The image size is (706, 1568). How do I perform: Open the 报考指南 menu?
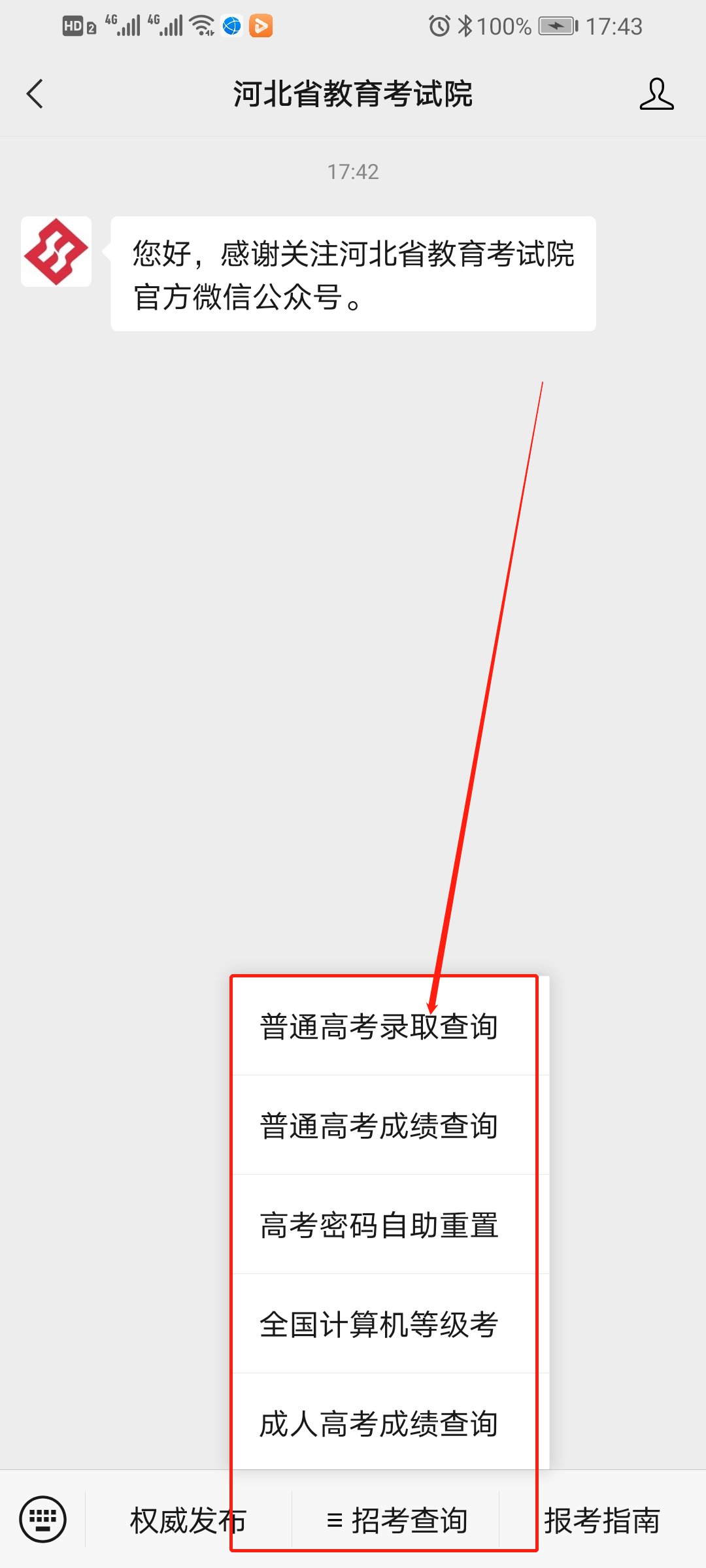601,1520
